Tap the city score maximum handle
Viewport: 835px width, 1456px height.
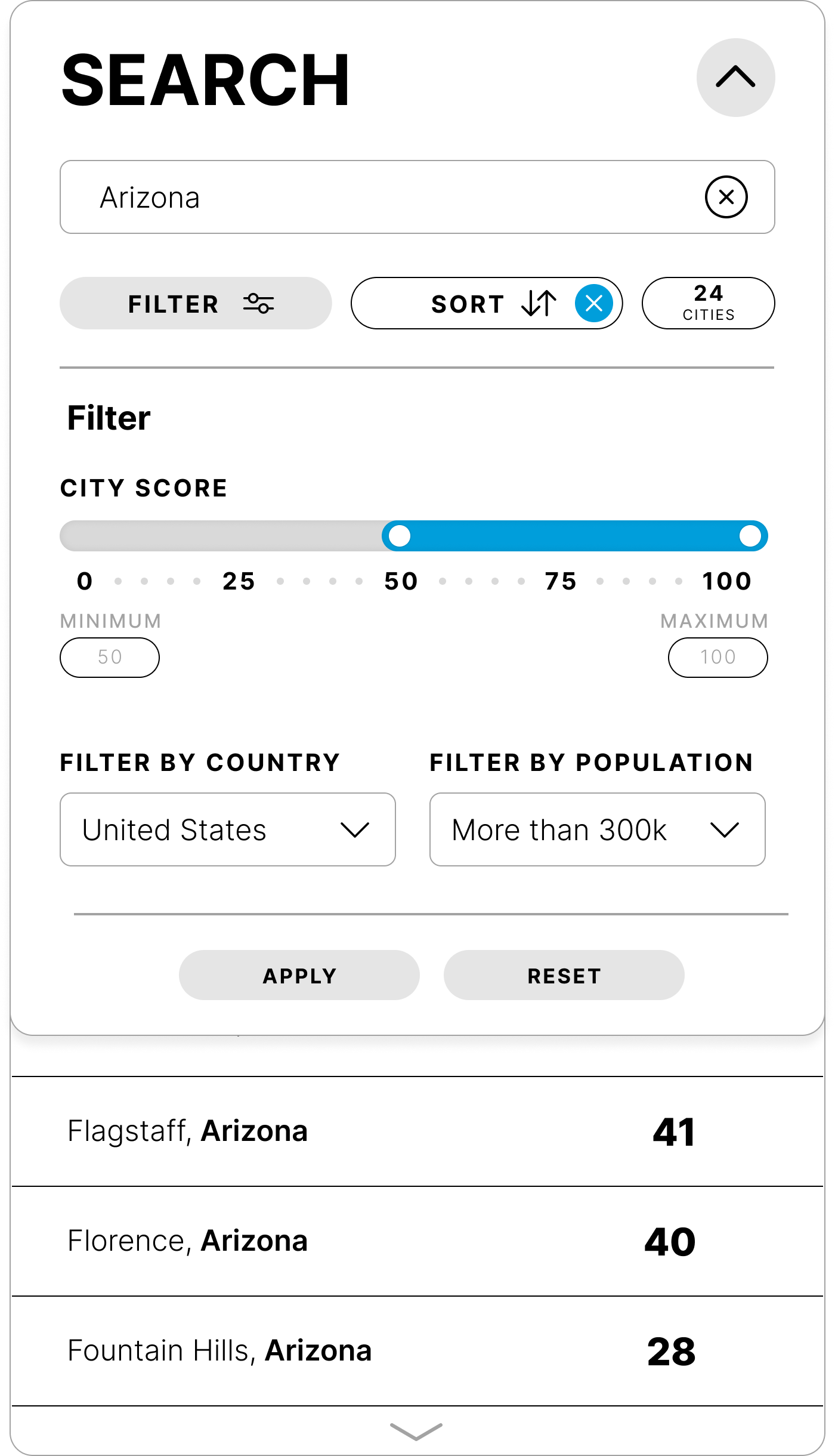(750, 536)
